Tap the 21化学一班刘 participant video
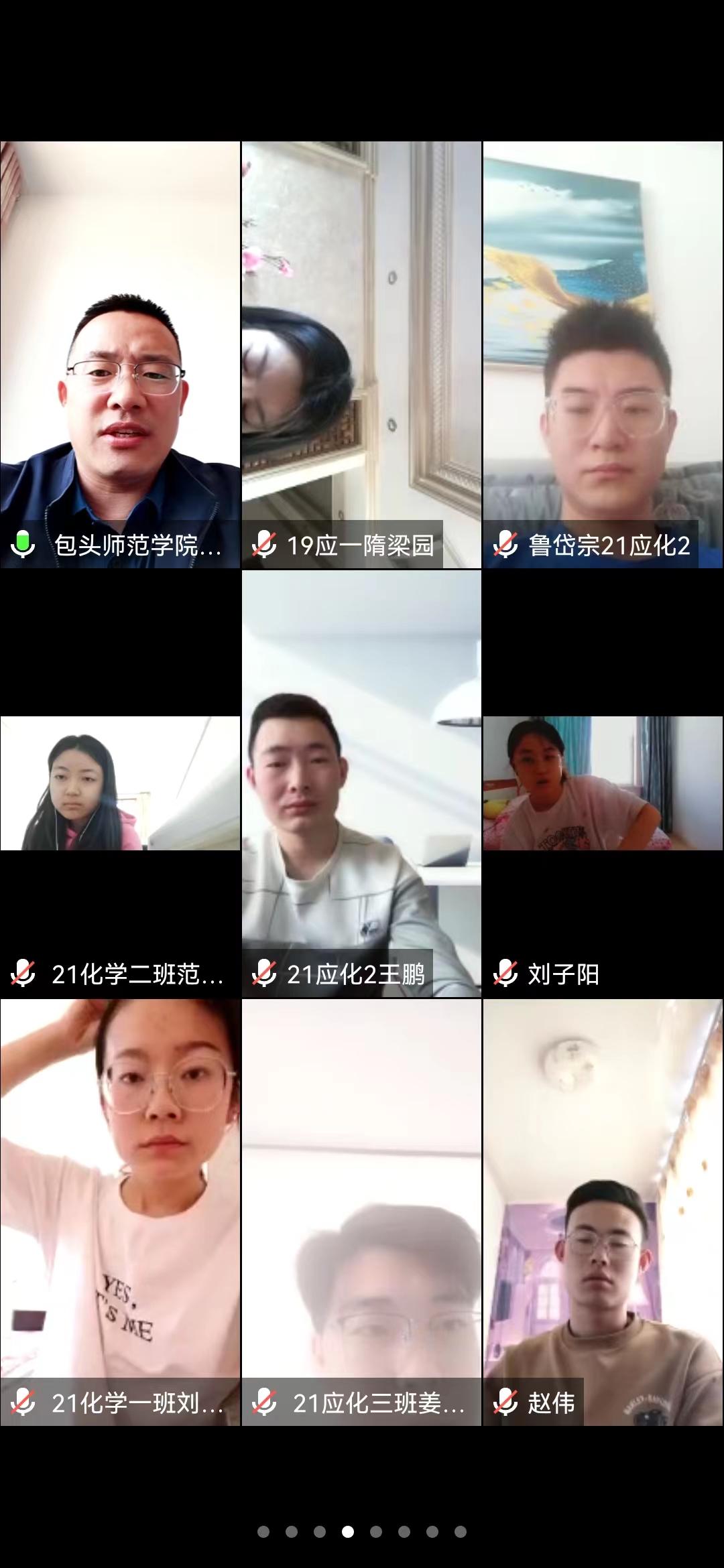Screen dimensions: 724x1568 [x=120, y=1212]
